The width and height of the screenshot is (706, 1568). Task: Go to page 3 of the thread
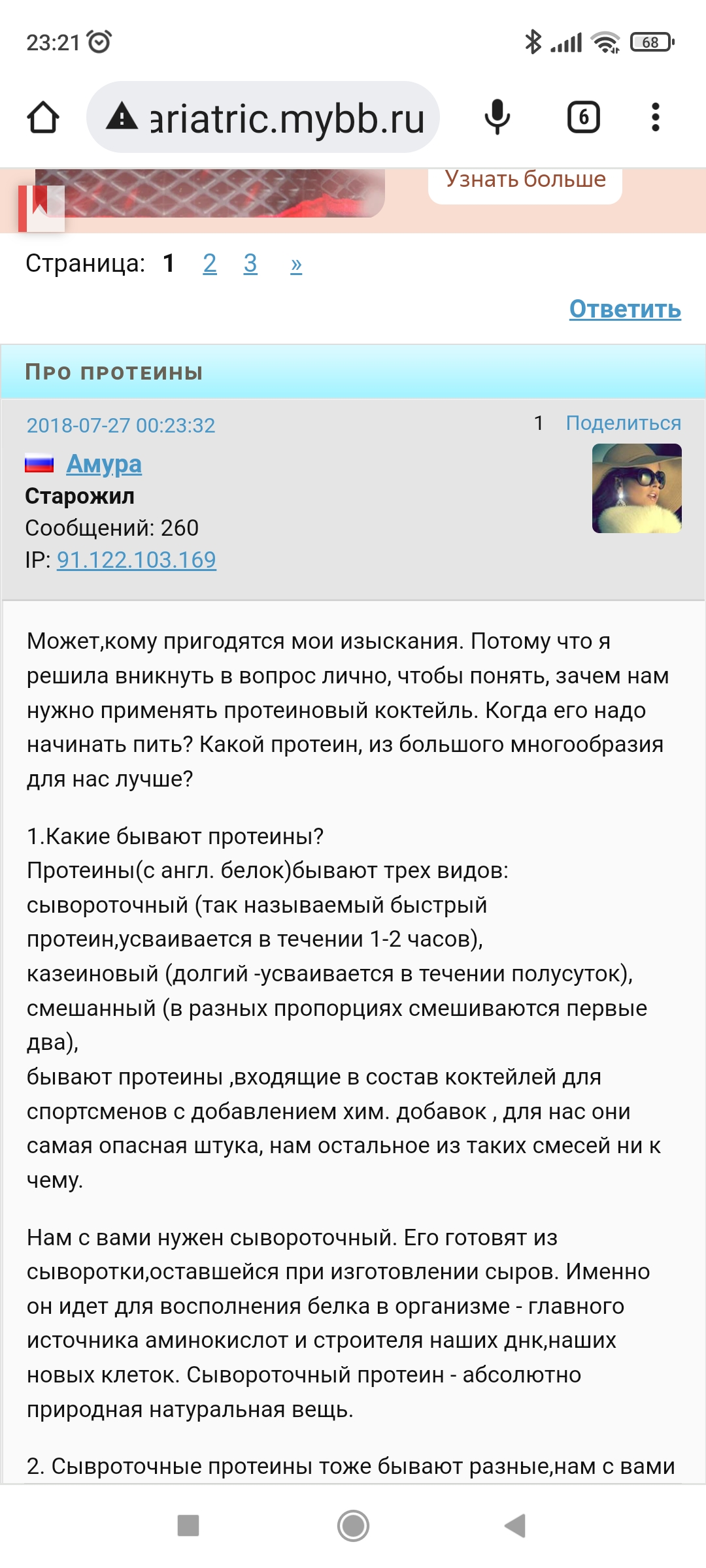[x=250, y=263]
